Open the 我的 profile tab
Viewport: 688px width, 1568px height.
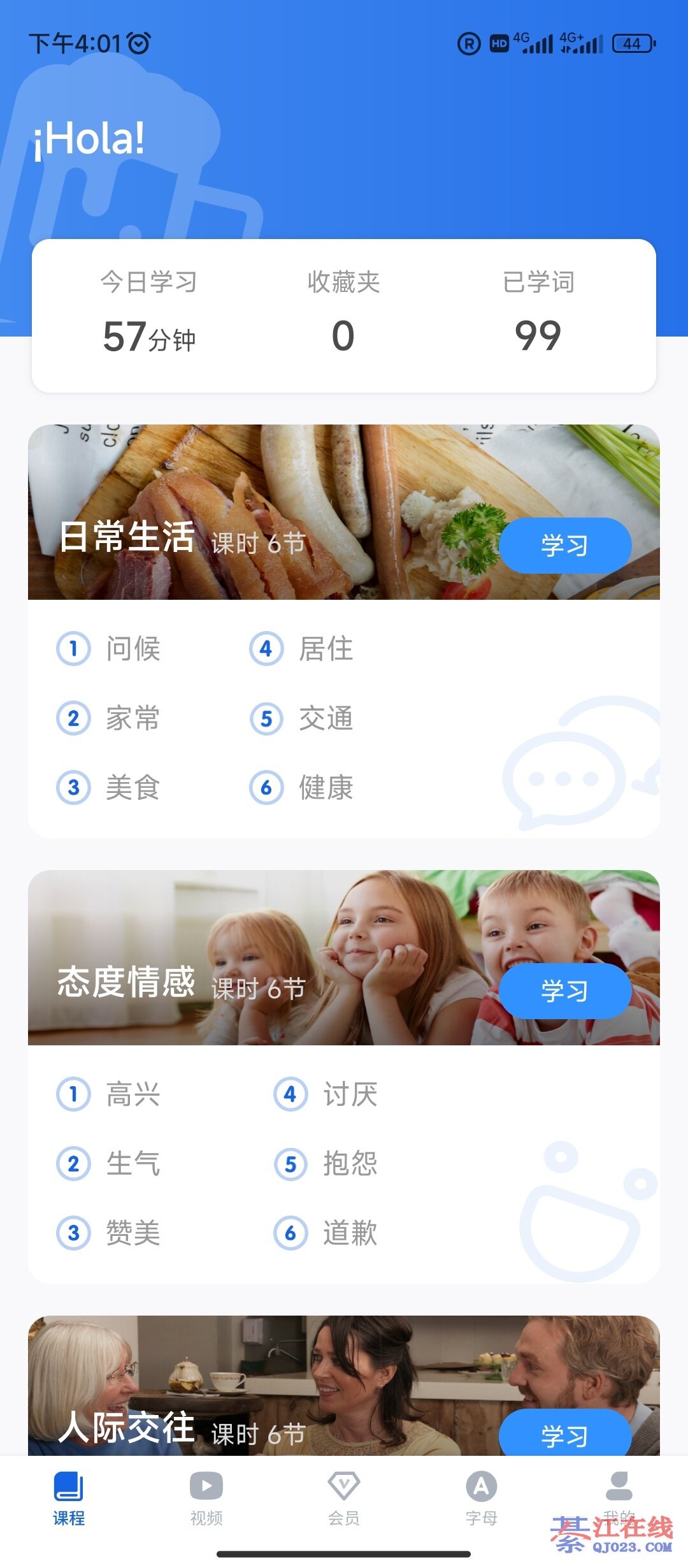pos(619,1498)
